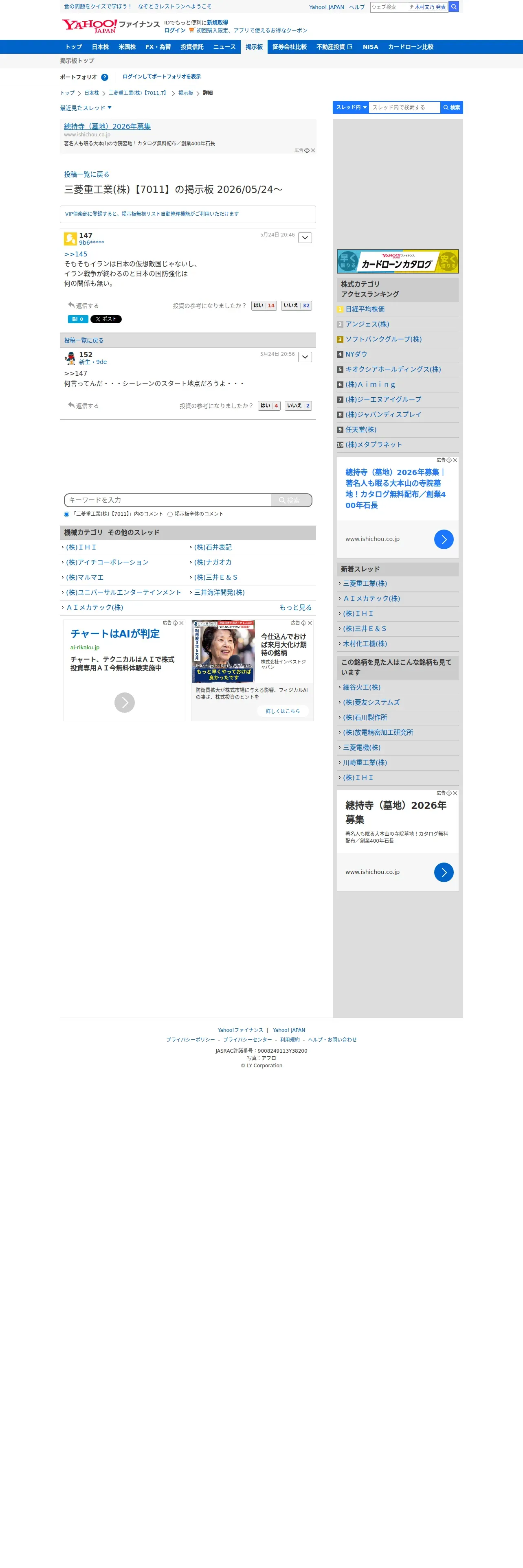Select the 掲示板全体のコメント radio option

point(170,515)
